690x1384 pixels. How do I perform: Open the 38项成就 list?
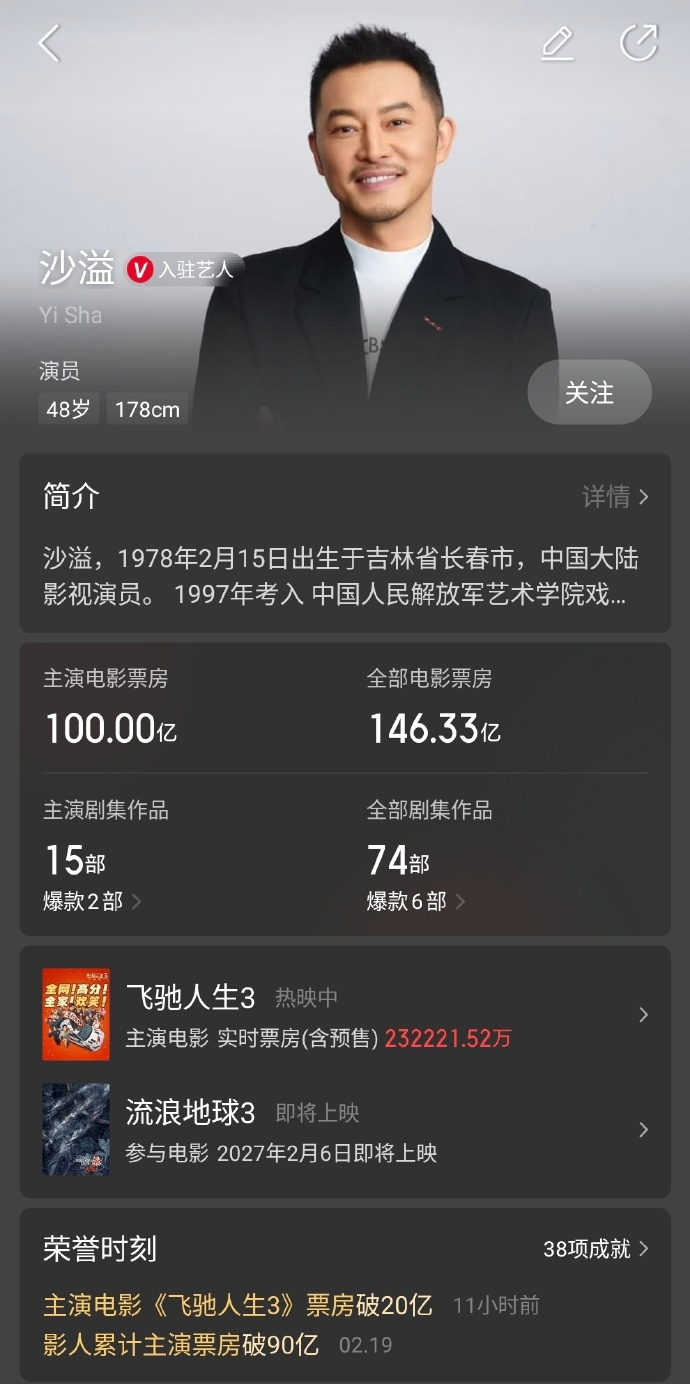[595, 1249]
